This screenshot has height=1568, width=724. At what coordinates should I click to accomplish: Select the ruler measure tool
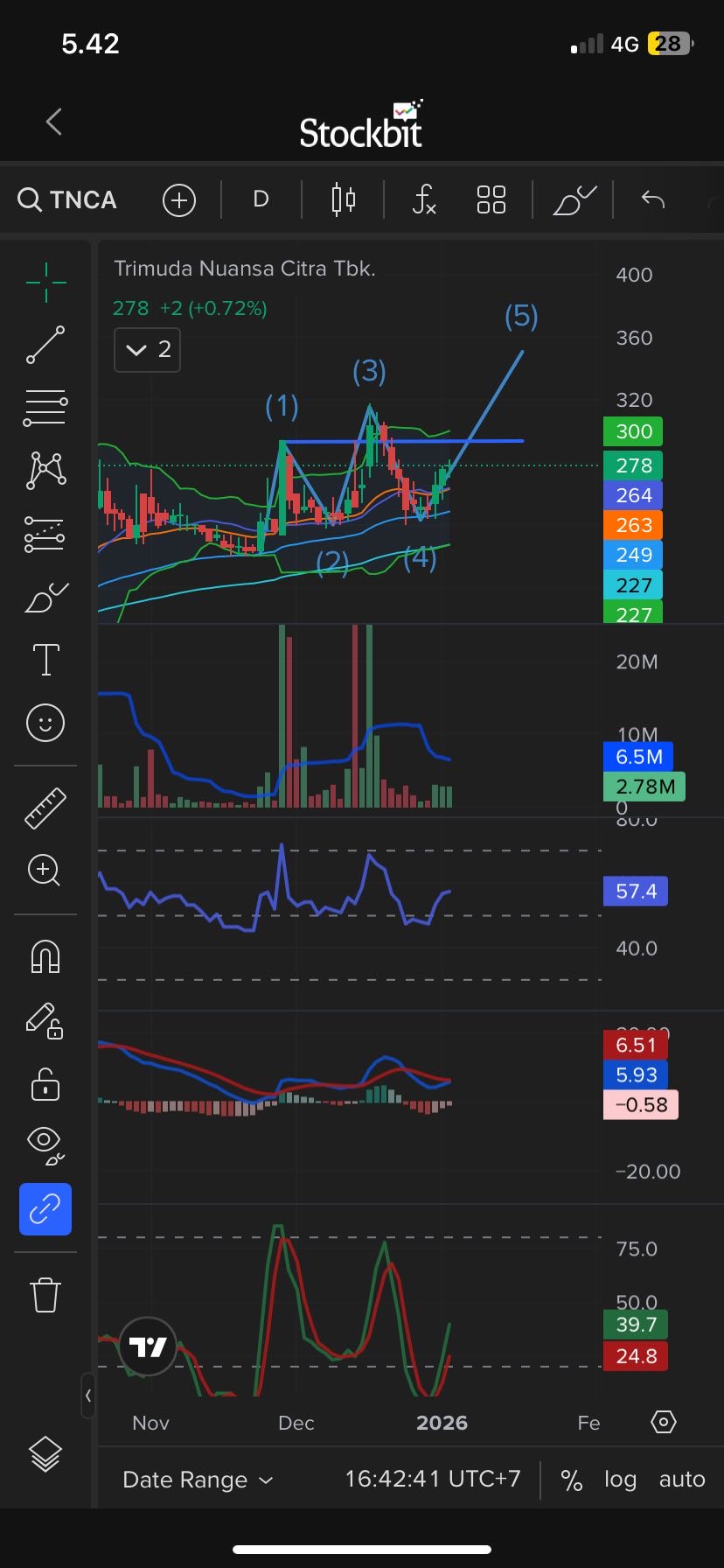click(45, 808)
